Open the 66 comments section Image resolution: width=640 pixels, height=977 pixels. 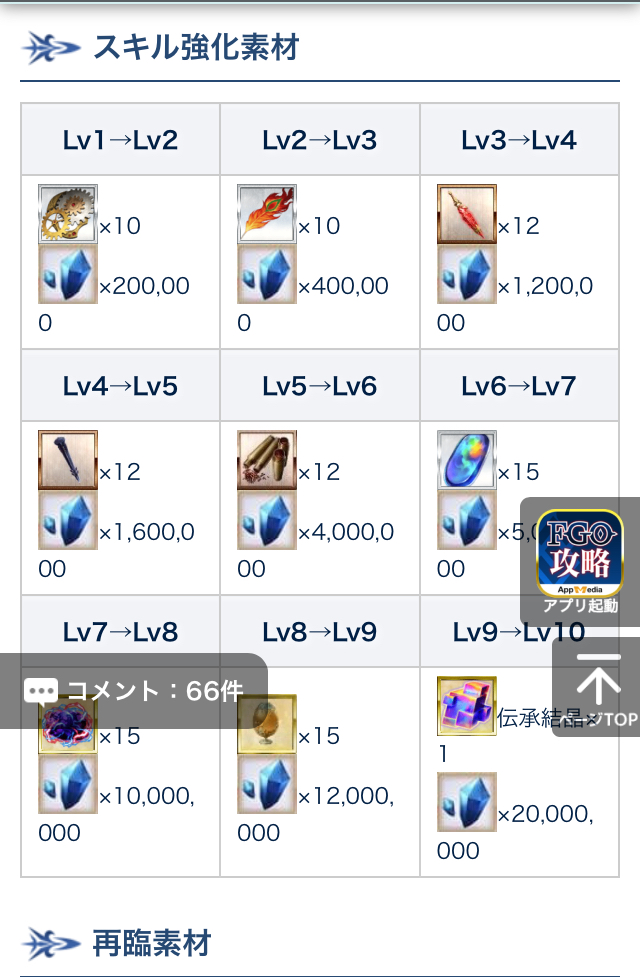(x=134, y=691)
